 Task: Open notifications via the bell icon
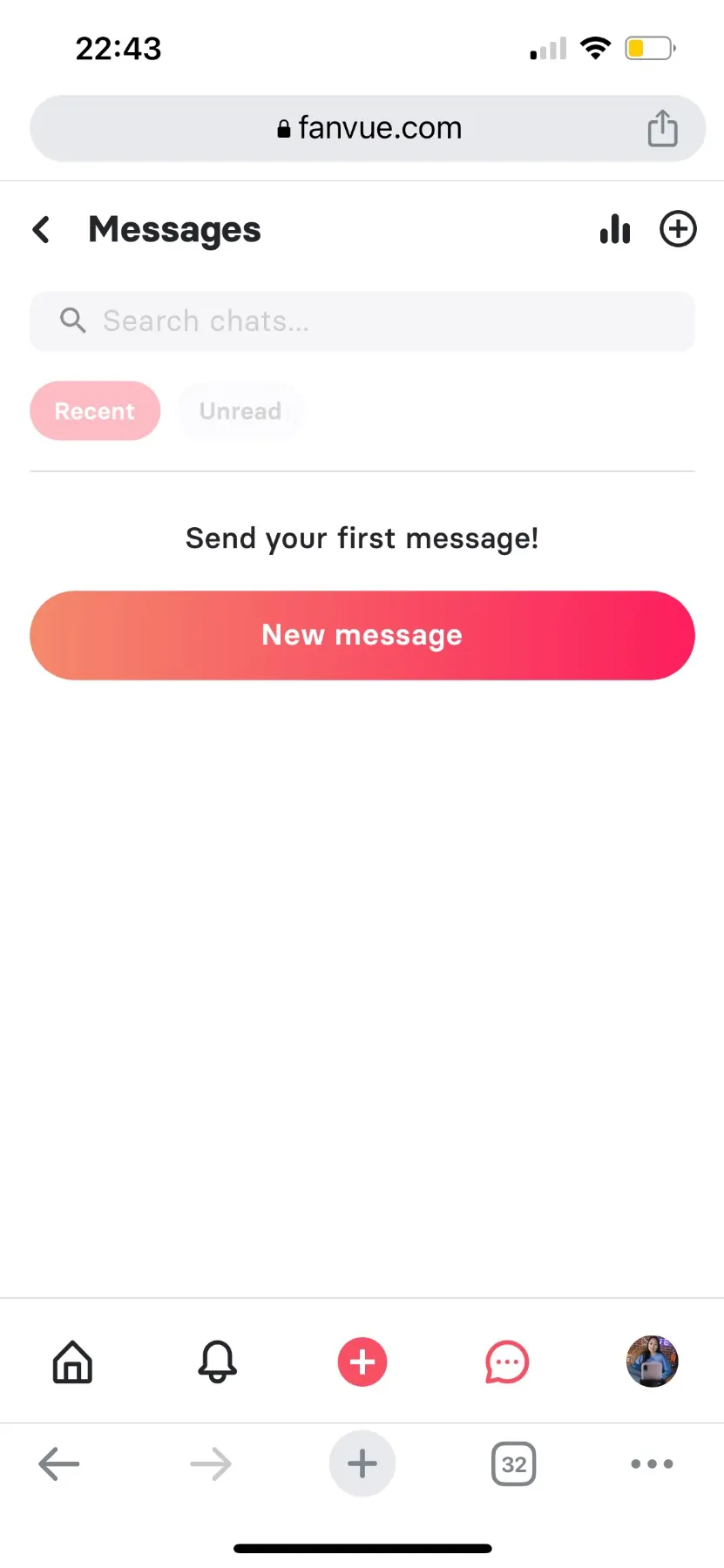click(x=217, y=1362)
